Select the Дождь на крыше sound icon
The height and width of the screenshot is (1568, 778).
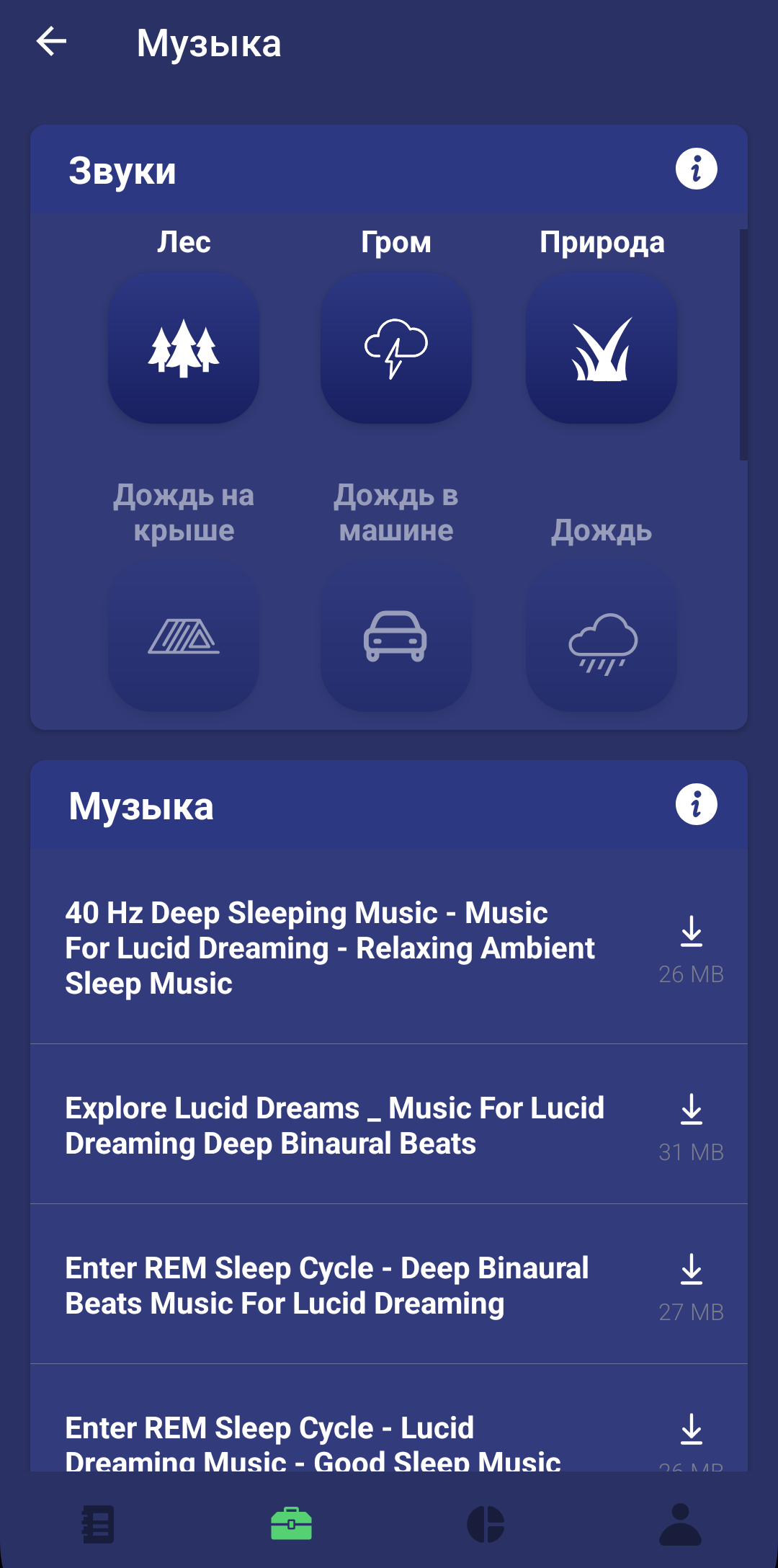[x=184, y=638]
